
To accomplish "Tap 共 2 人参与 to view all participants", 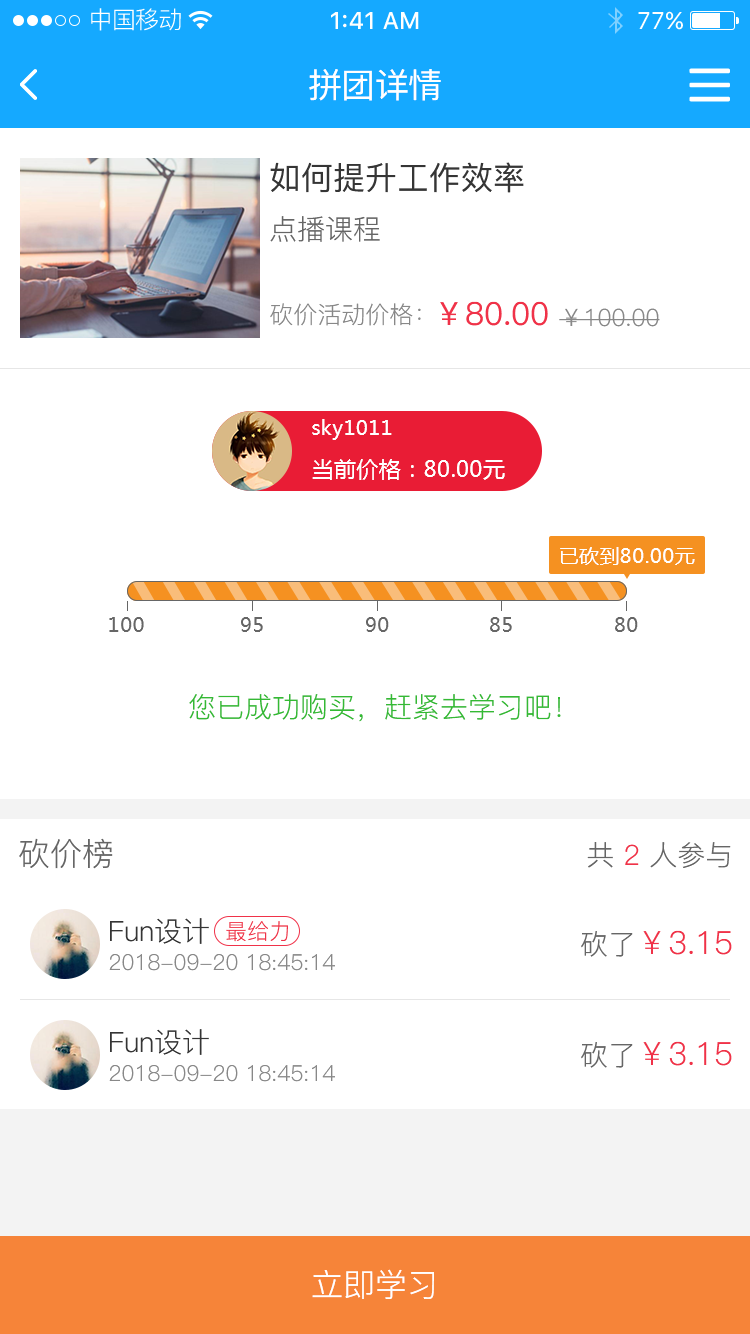I will coord(660,855).
